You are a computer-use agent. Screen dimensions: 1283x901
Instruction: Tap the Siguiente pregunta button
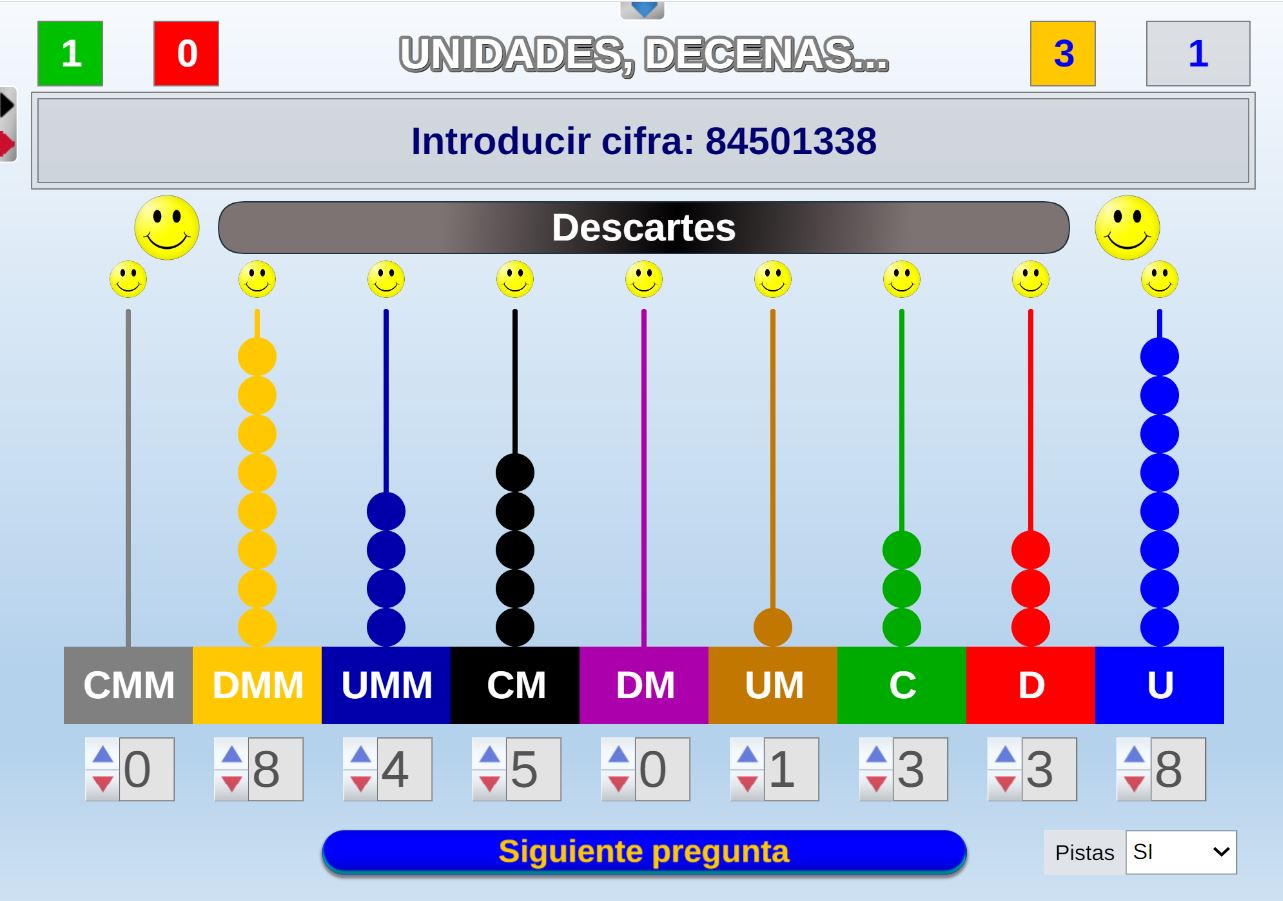click(644, 852)
